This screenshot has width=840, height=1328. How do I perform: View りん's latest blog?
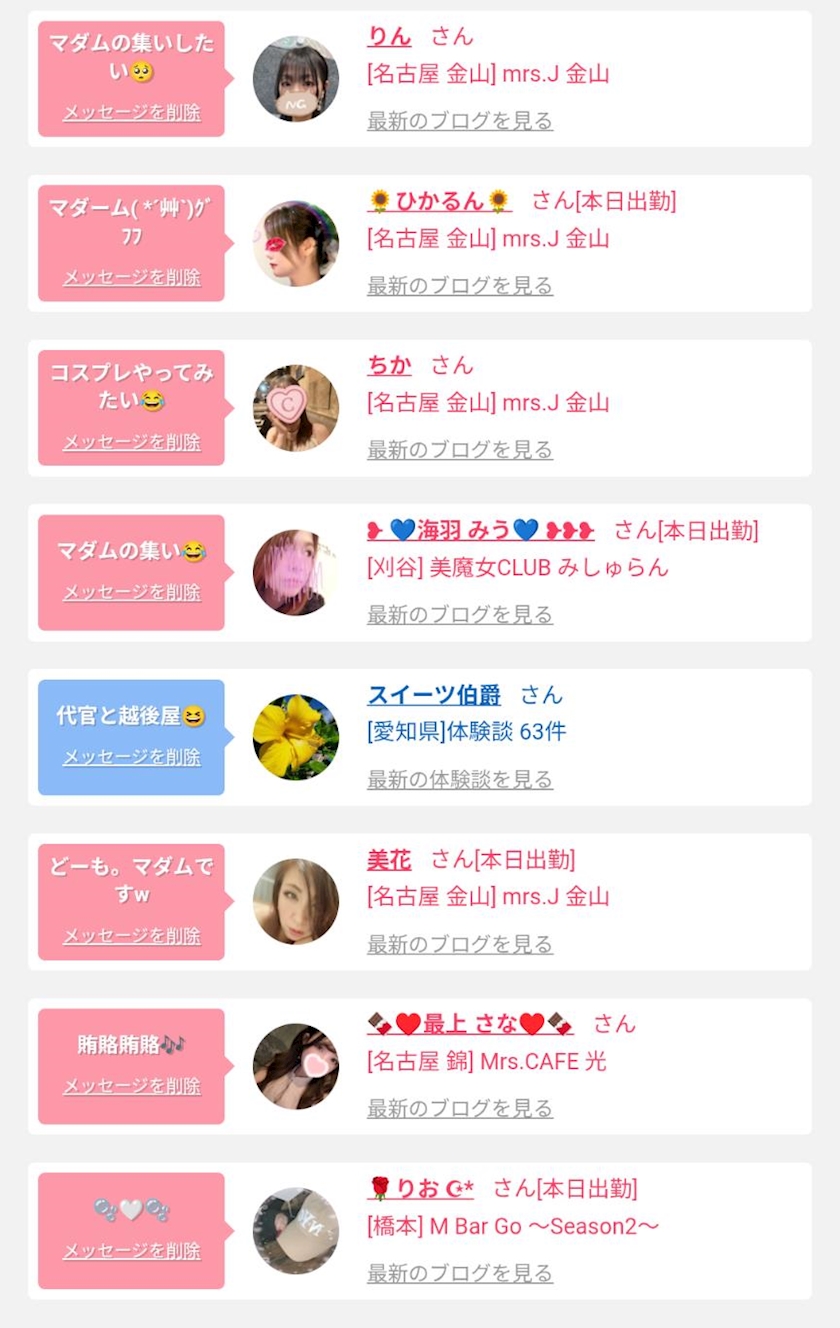tap(459, 121)
